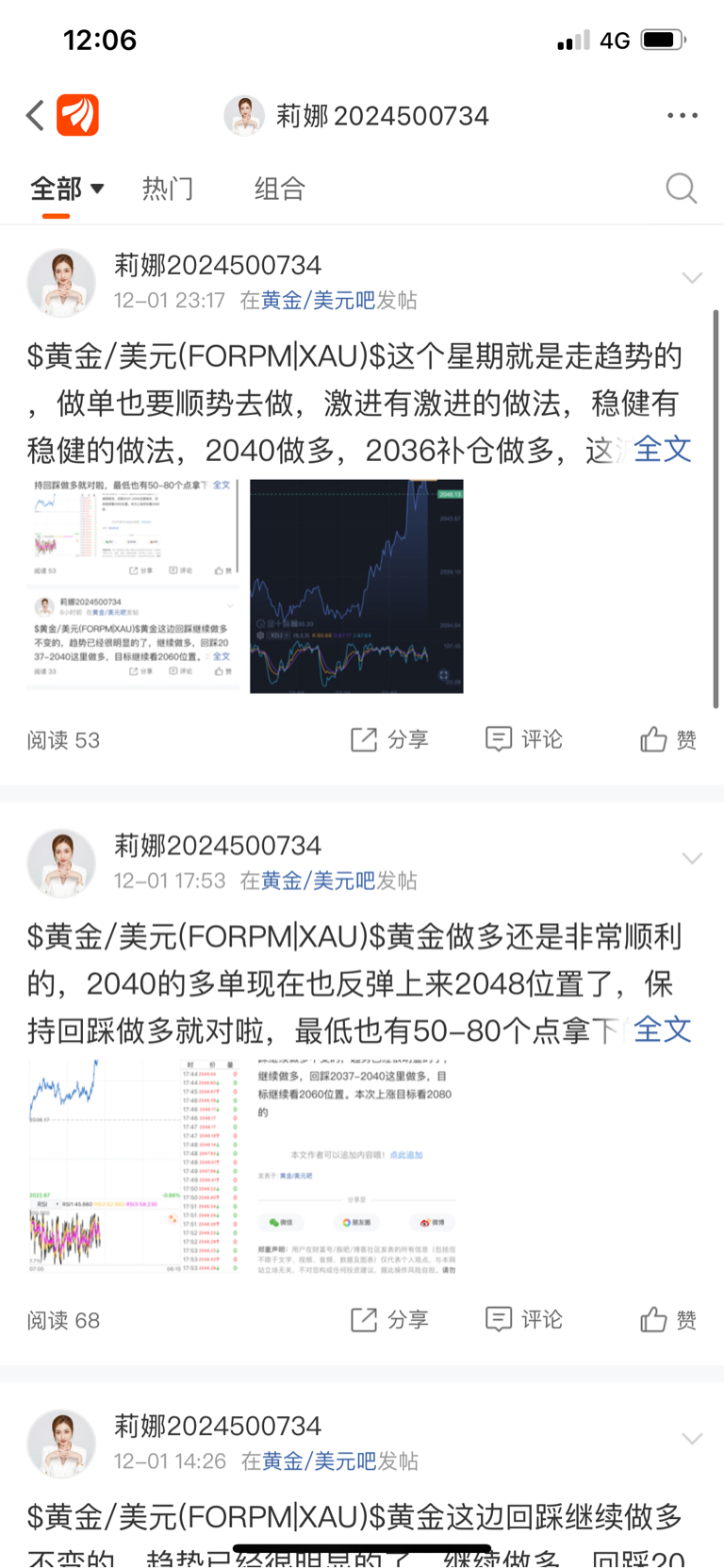Switch to the 组合 tab
The width and height of the screenshot is (724, 1568).
280,189
